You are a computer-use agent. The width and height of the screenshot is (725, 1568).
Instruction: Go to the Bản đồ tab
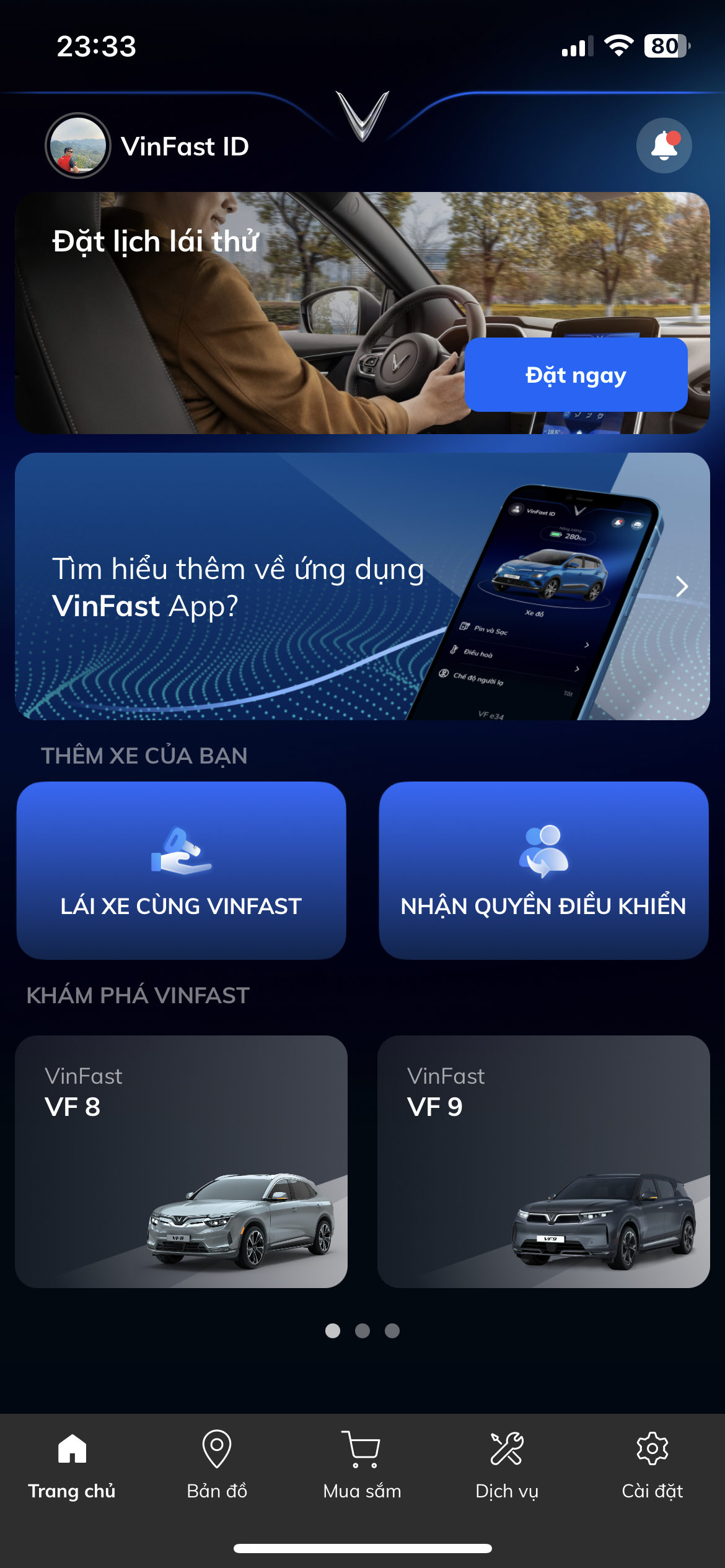pos(217,1465)
